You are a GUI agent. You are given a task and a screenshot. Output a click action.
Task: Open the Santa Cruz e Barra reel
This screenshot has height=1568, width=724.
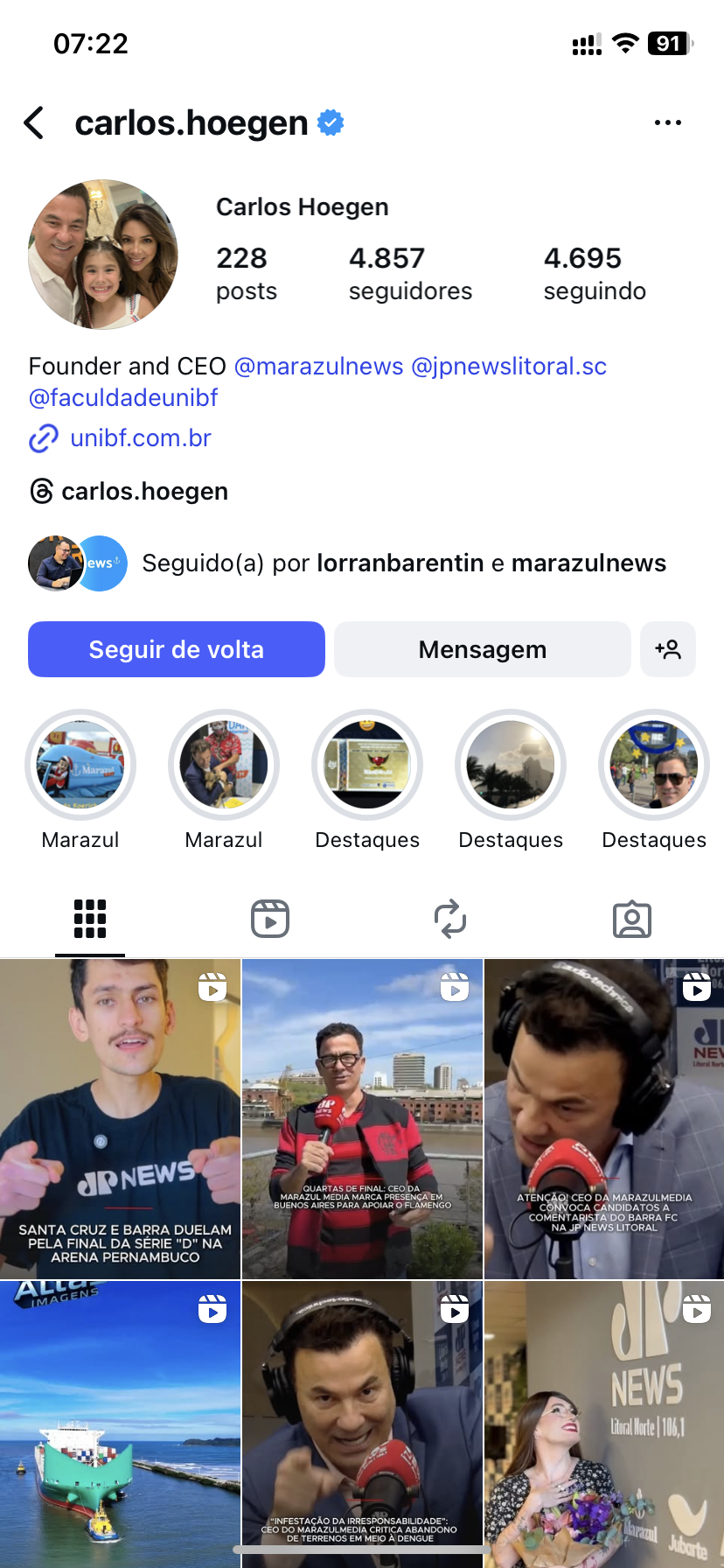[x=120, y=1118]
